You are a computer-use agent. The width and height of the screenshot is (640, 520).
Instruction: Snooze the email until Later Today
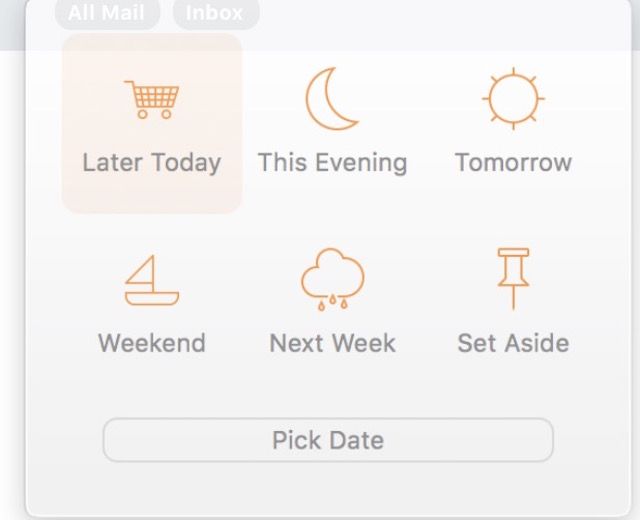coord(152,124)
